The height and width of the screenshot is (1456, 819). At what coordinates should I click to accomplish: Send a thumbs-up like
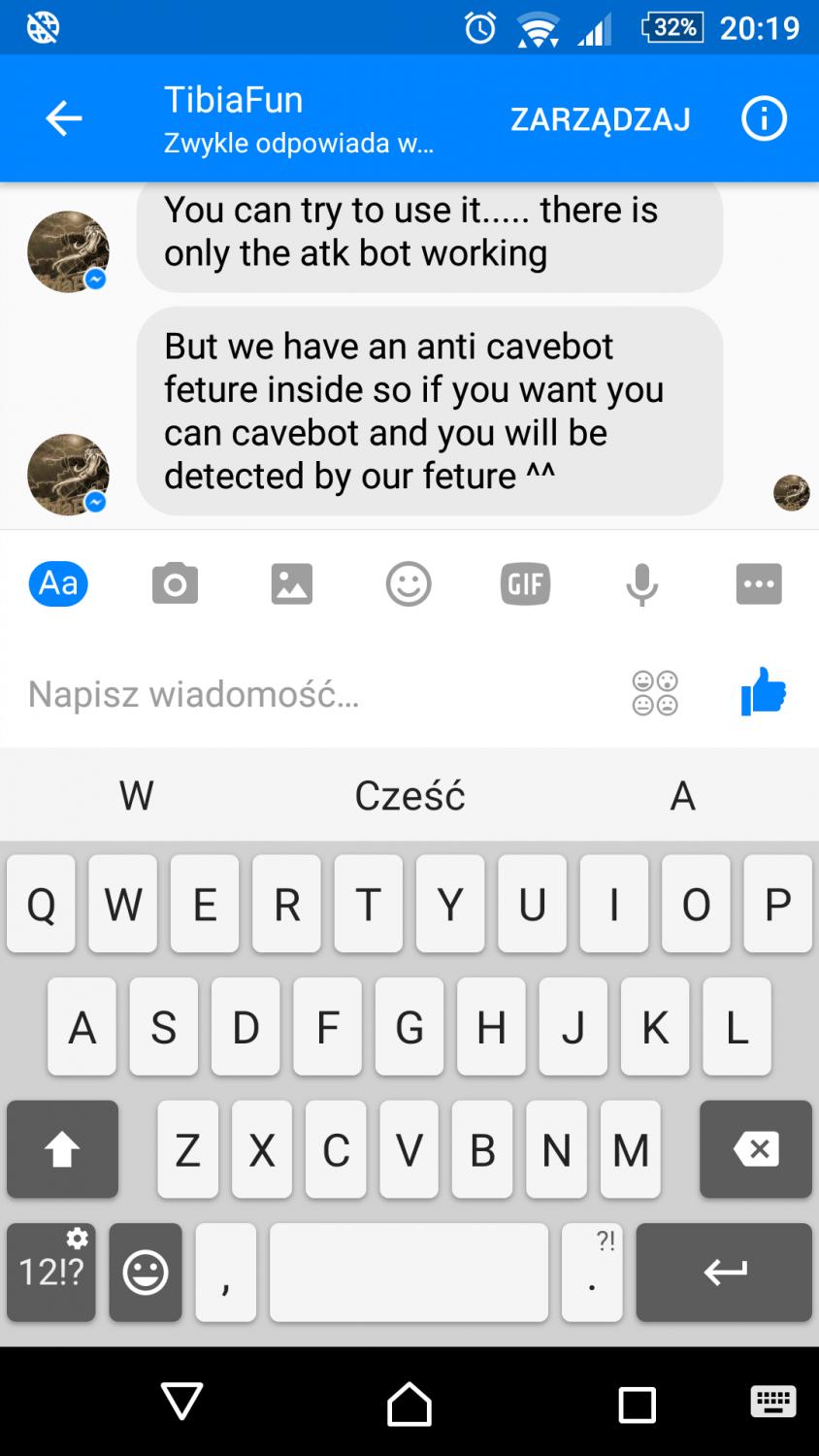point(763,692)
